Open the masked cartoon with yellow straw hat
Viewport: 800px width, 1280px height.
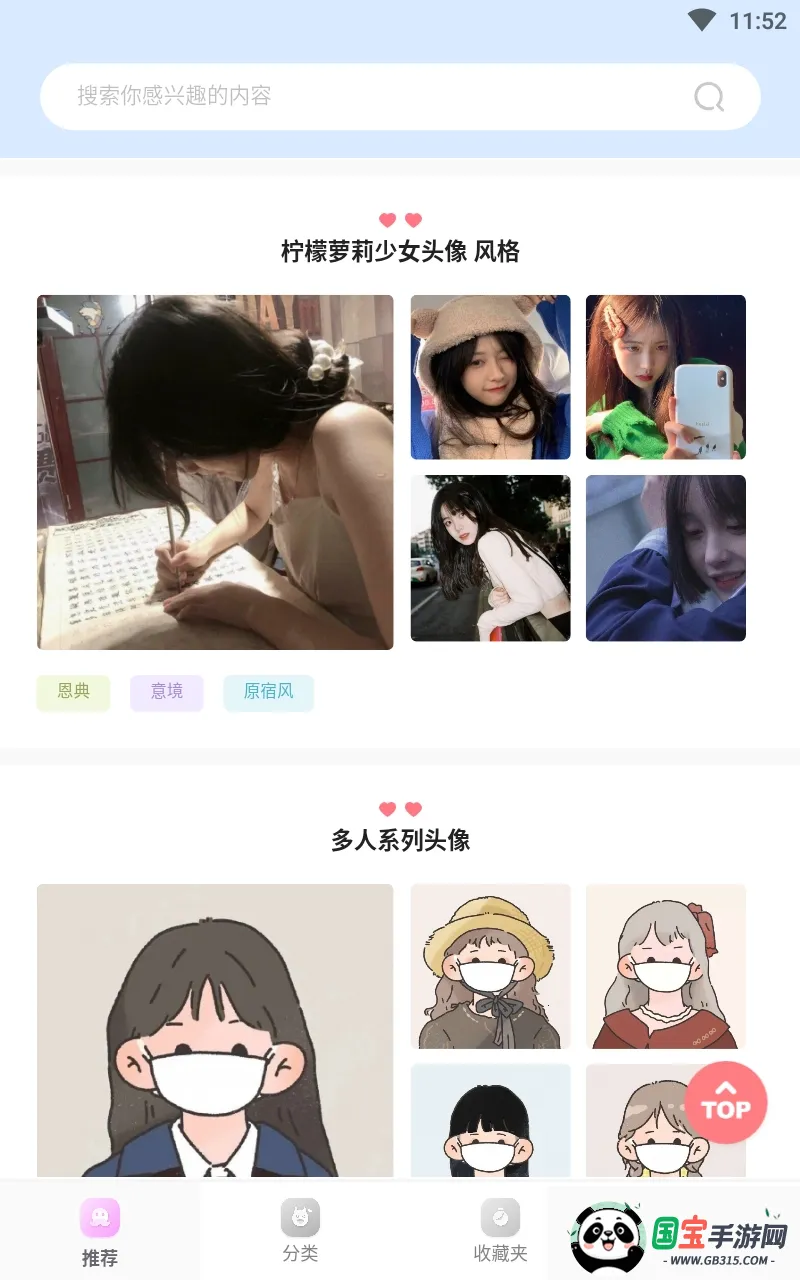pyautogui.click(x=490, y=966)
